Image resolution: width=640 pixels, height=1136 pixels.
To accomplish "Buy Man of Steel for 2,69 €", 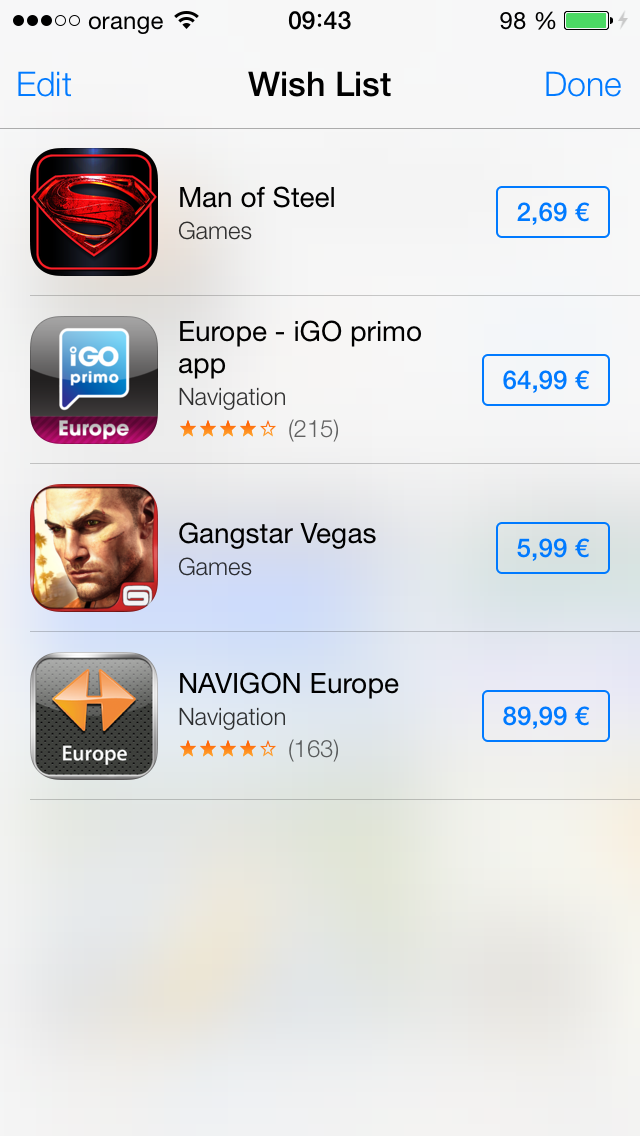I will coord(552,212).
